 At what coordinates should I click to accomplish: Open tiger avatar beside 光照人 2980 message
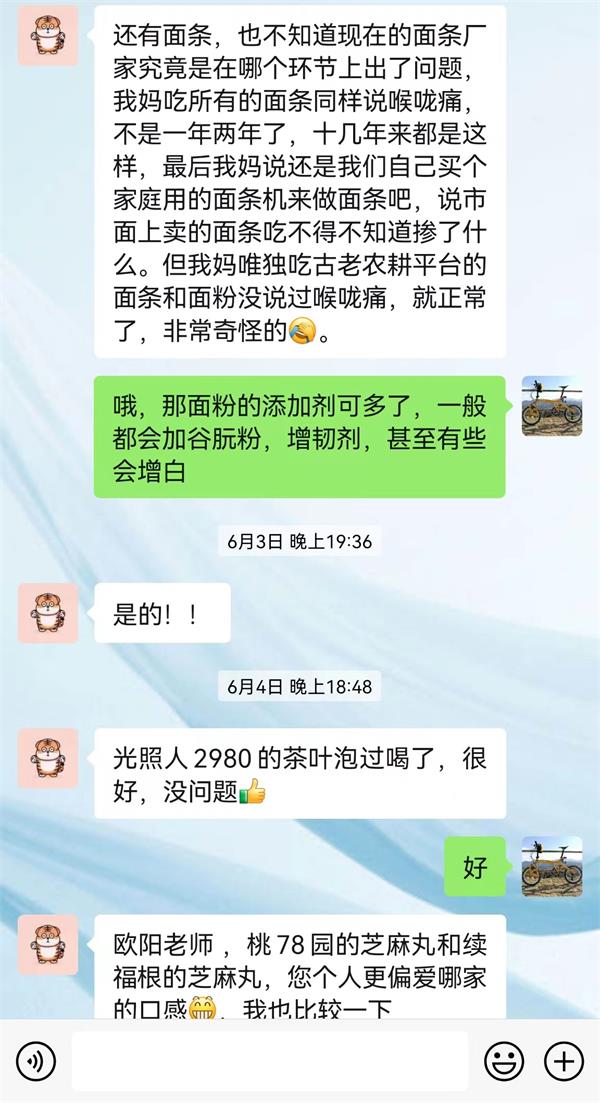(48, 758)
